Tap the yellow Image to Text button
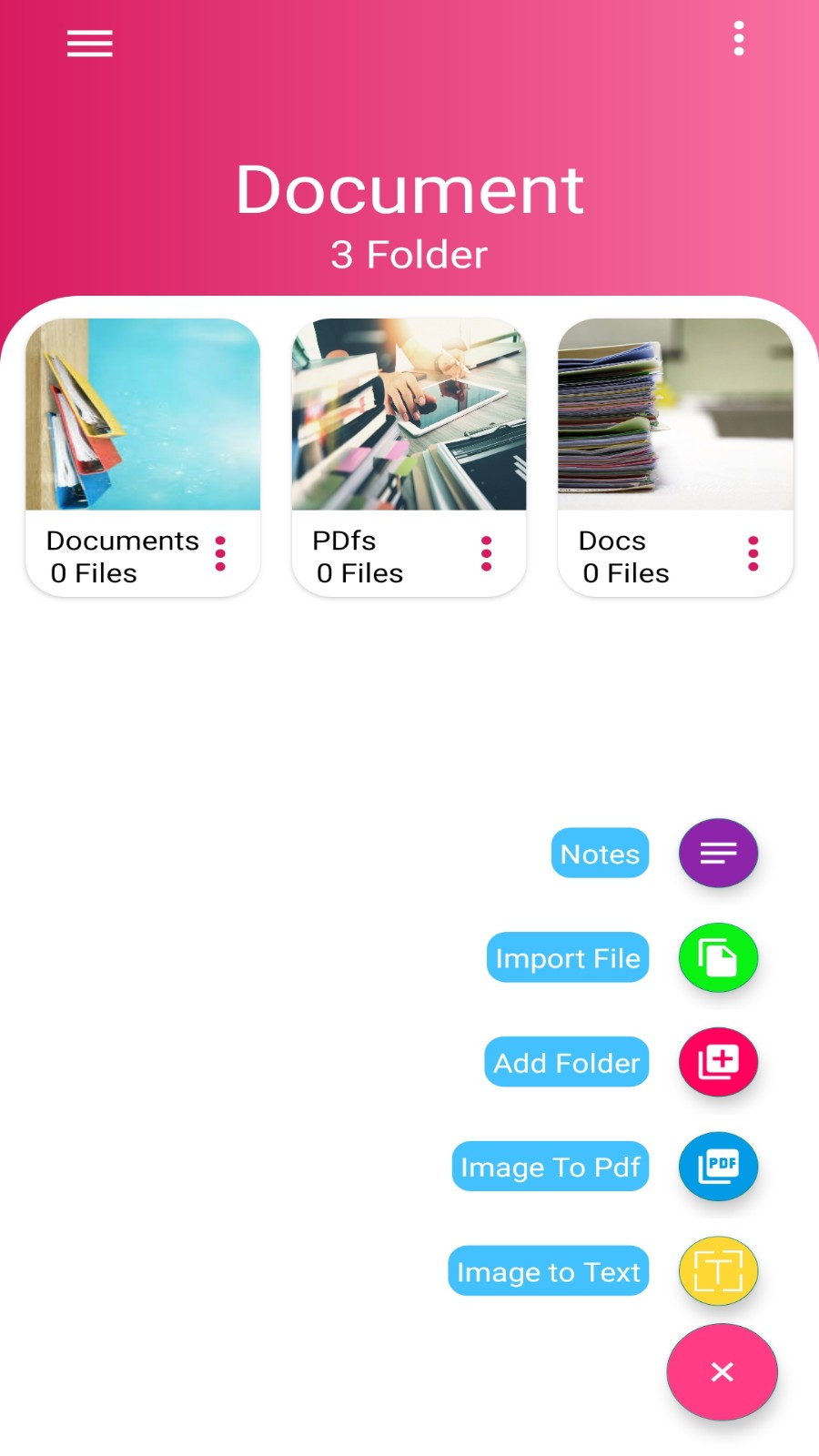819x1456 pixels. 718,1271
